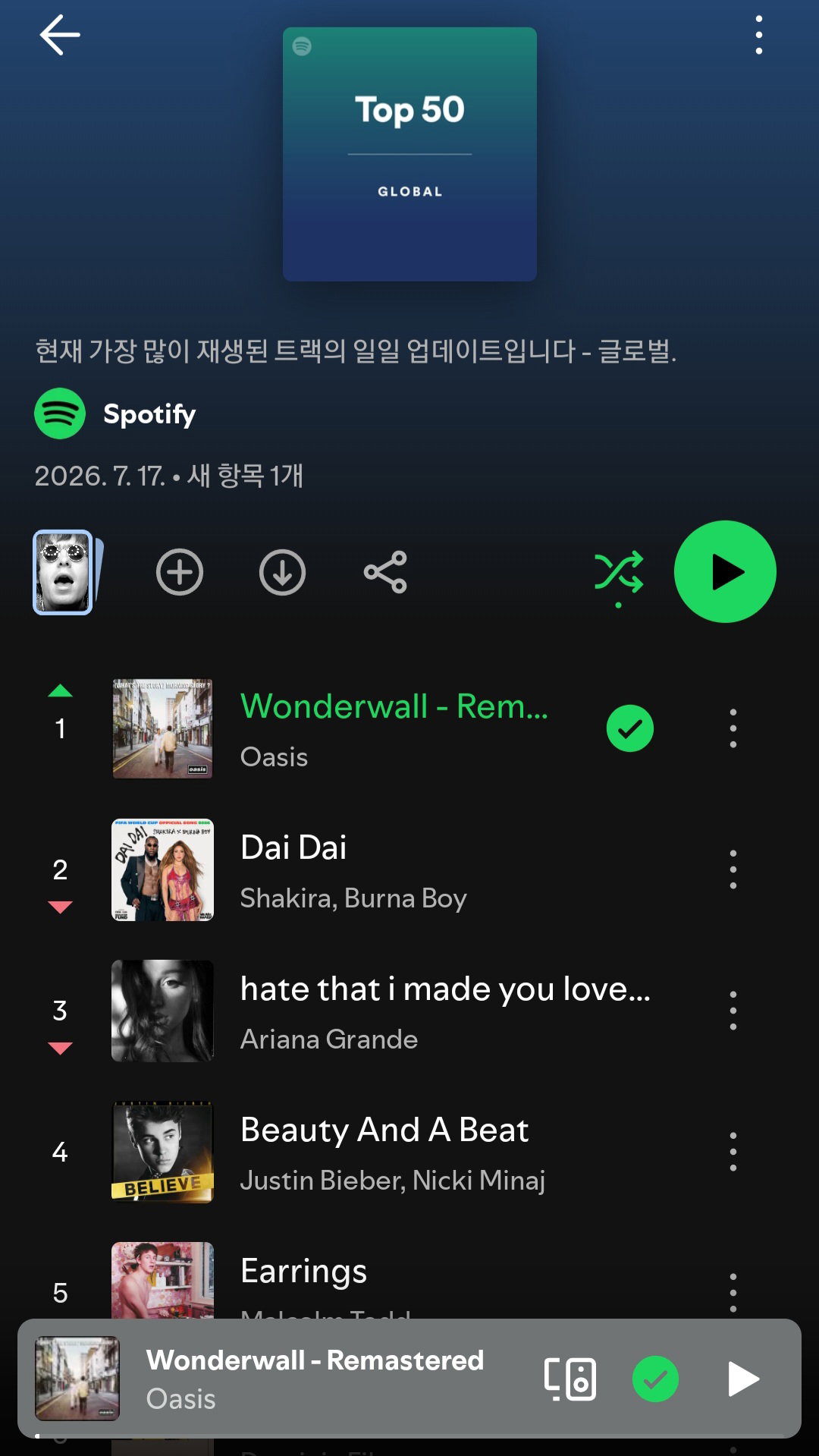This screenshot has width=819, height=1456.
Task: Tap the saved checkmark next to Wonderwall track
Action: (630, 728)
